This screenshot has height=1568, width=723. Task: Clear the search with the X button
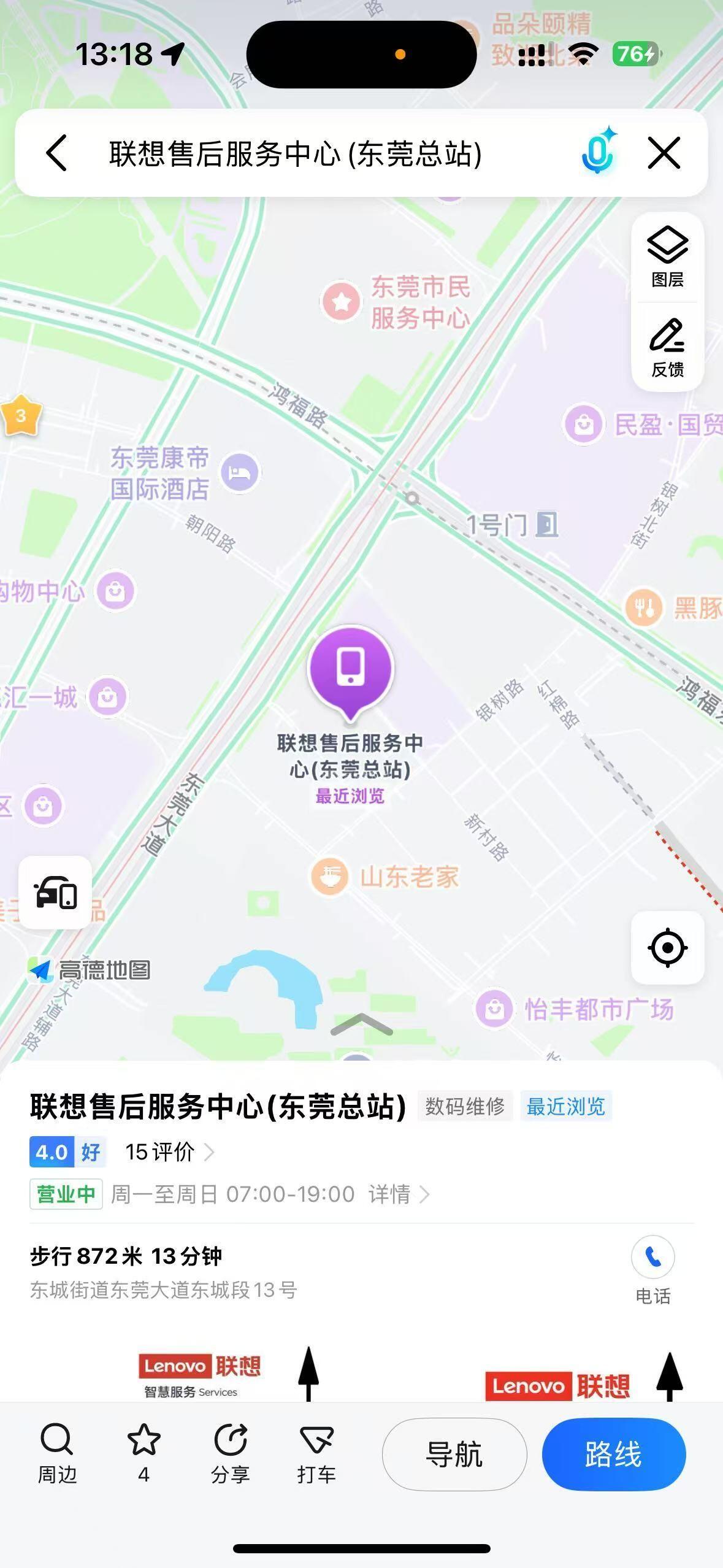pyautogui.click(x=664, y=152)
